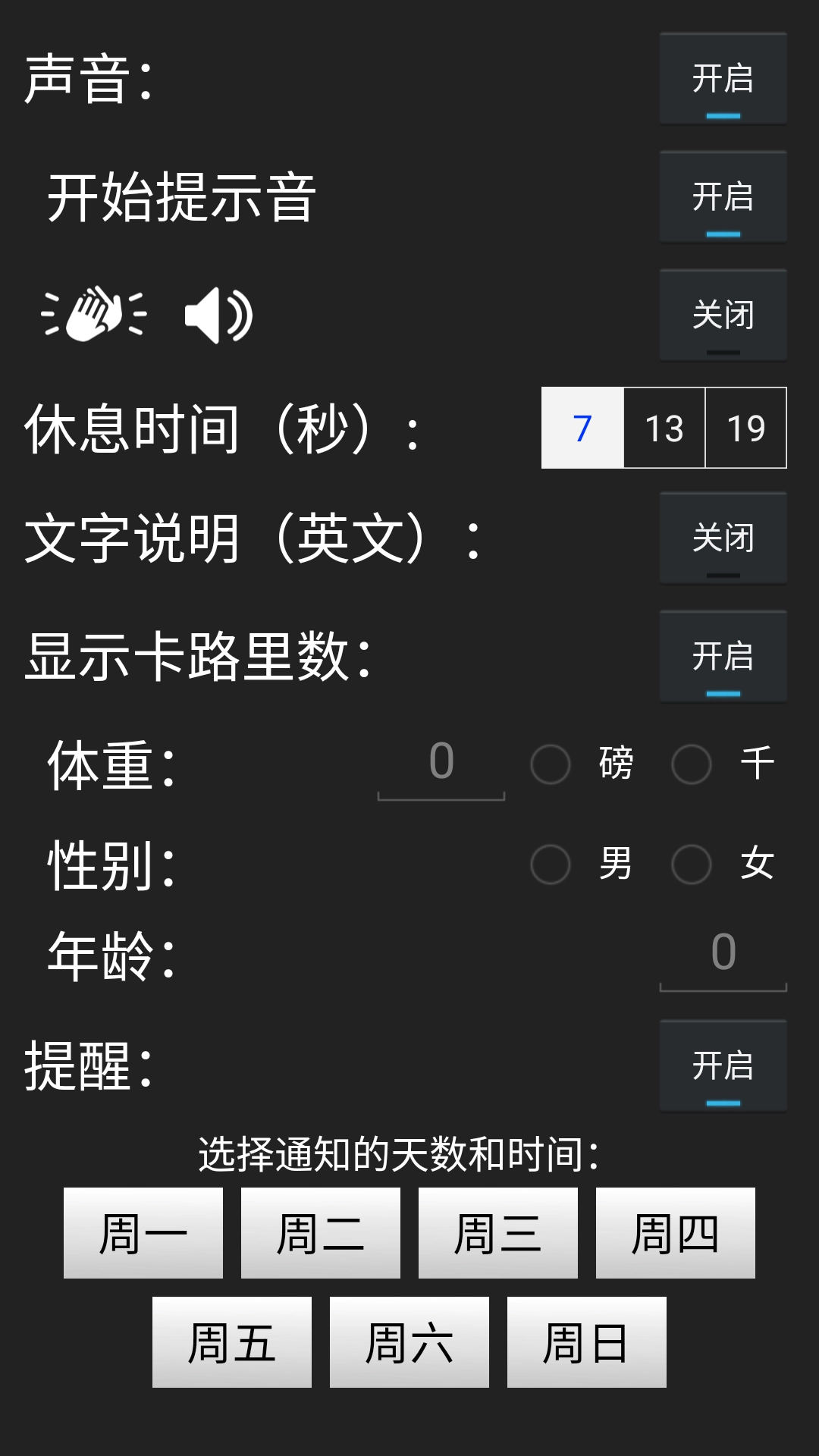This screenshot has width=819, height=1456.
Task: Choose 磅 as the weight unit
Action: coord(551,764)
